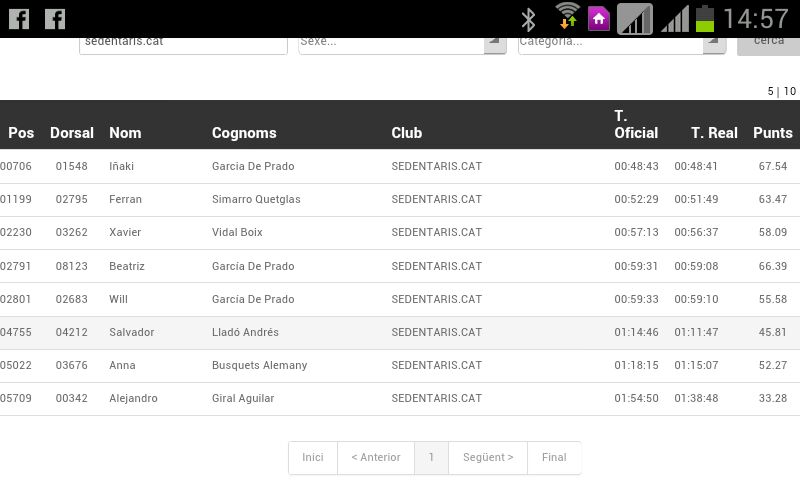Go to Inici first page
The image size is (800, 480).
tap(313, 457)
